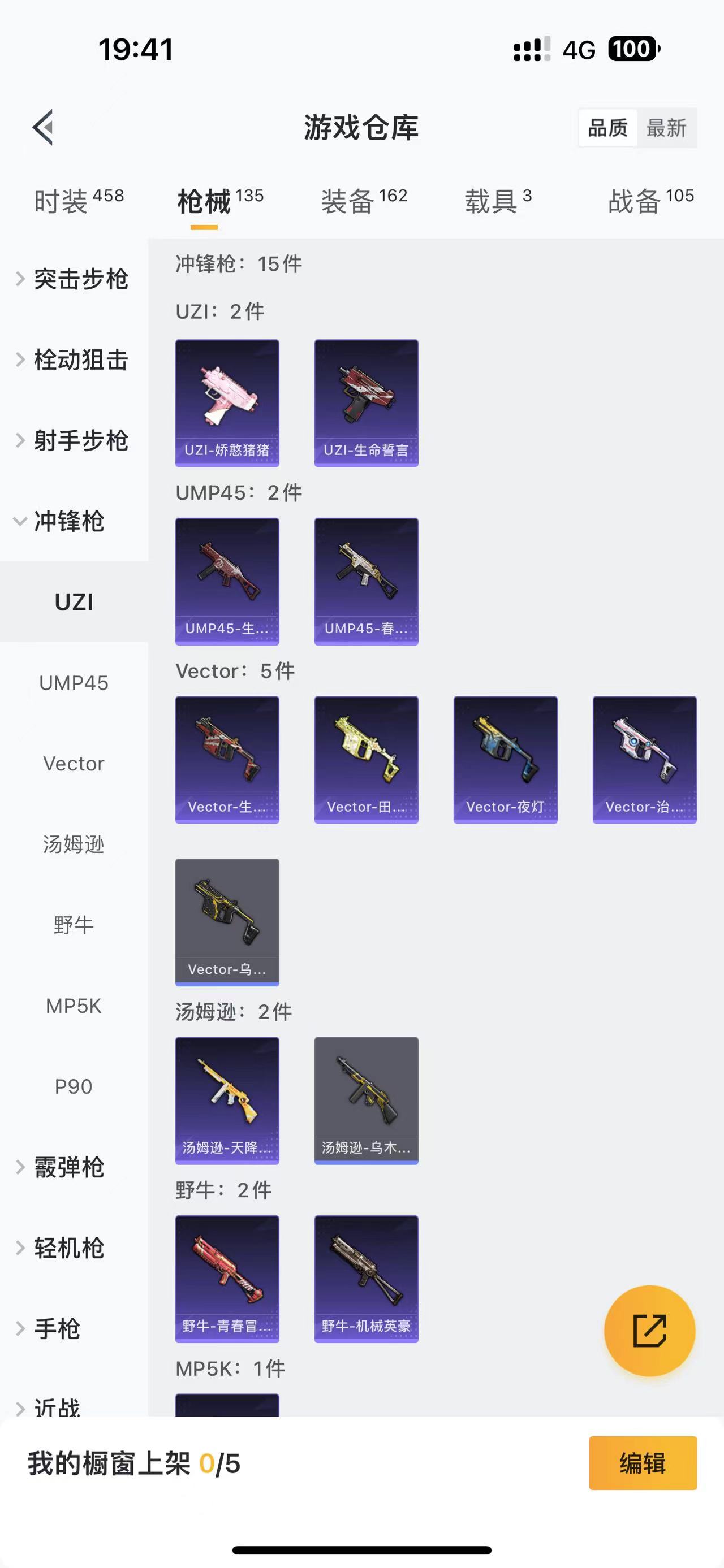
Task: Toggle sorting to 最新
Action: point(667,128)
